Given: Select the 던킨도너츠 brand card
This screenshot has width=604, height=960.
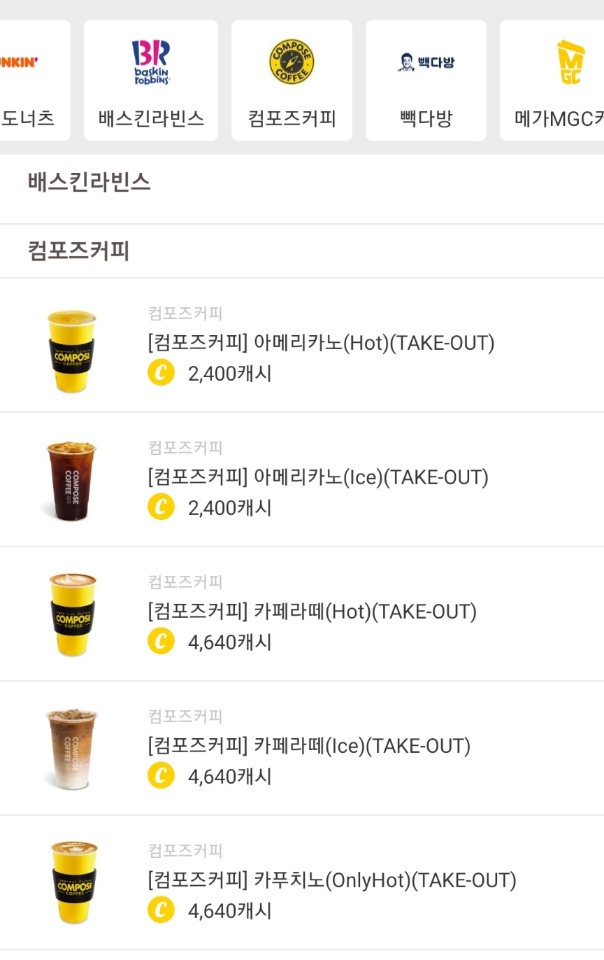Looking at the screenshot, I should point(30,81).
